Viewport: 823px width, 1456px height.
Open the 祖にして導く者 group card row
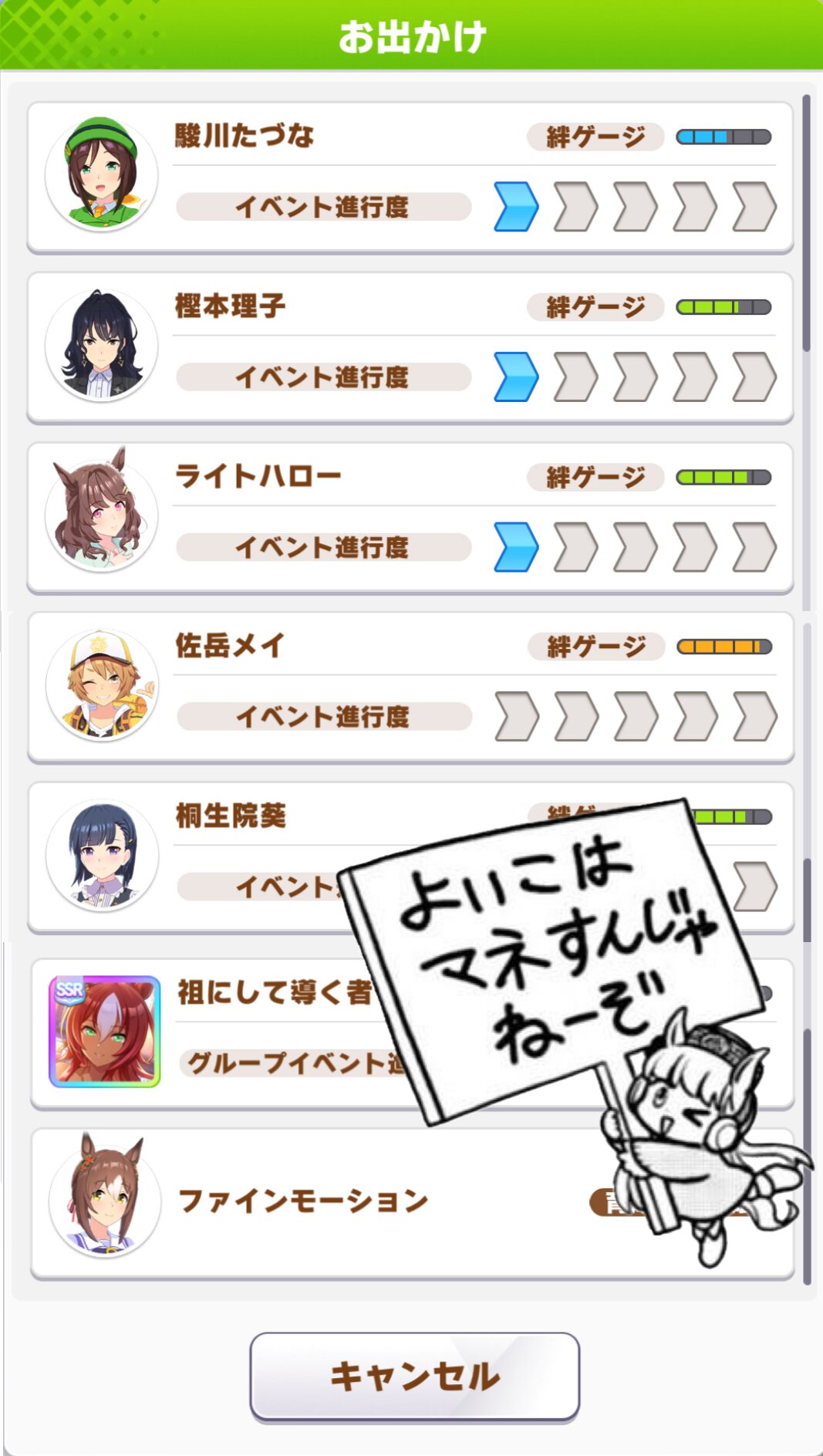412,1033
